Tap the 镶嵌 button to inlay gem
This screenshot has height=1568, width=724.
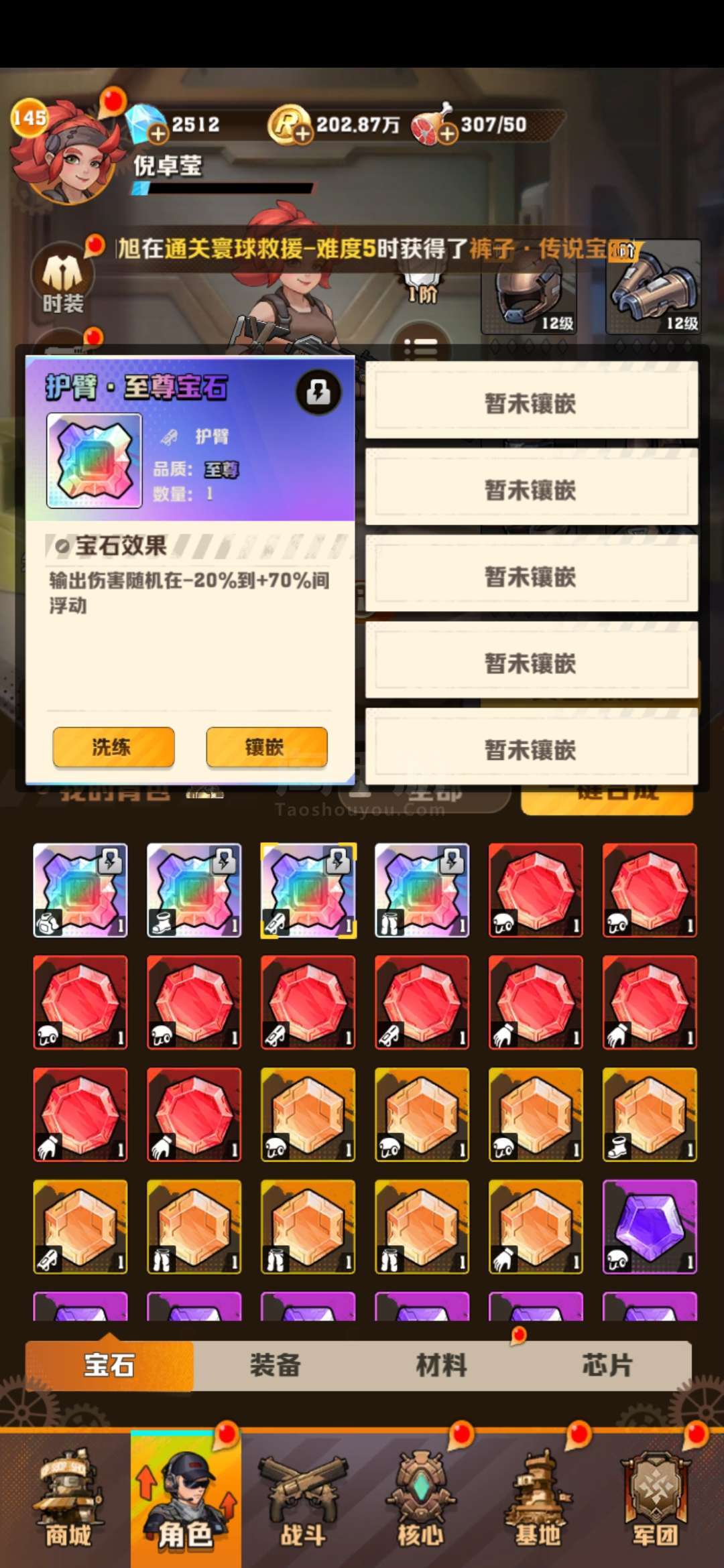[267, 746]
